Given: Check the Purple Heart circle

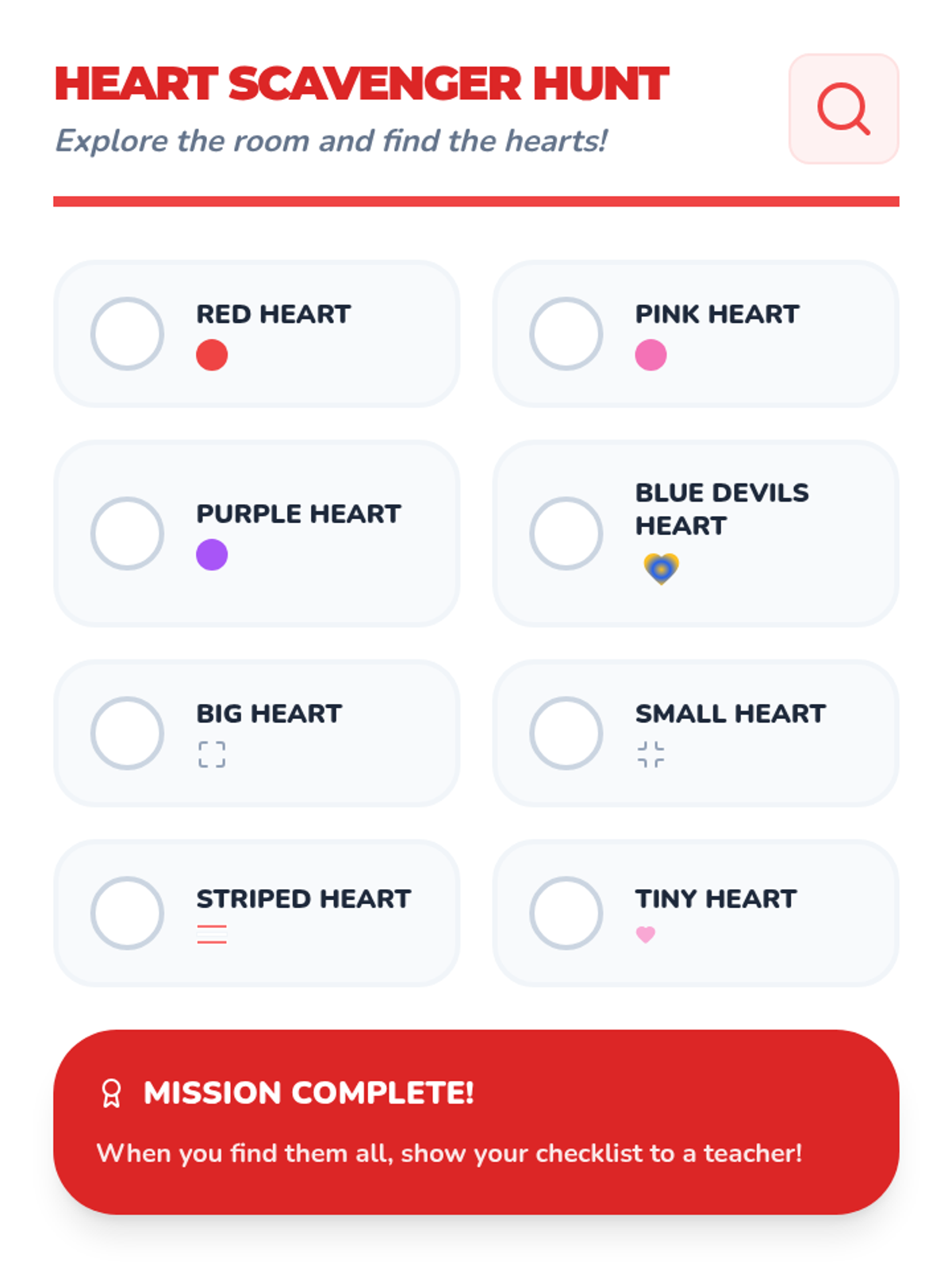Looking at the screenshot, I should 127,533.
